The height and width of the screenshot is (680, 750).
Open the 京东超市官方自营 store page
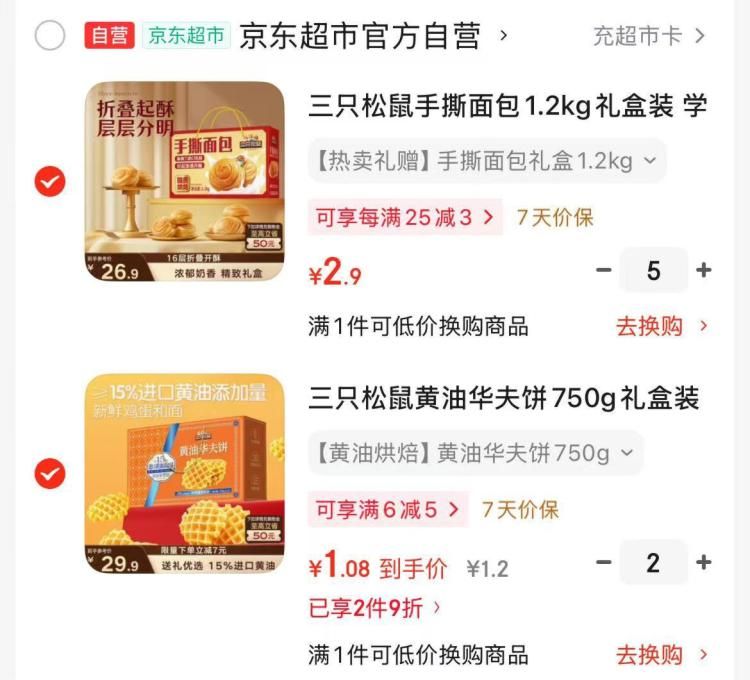point(372,36)
